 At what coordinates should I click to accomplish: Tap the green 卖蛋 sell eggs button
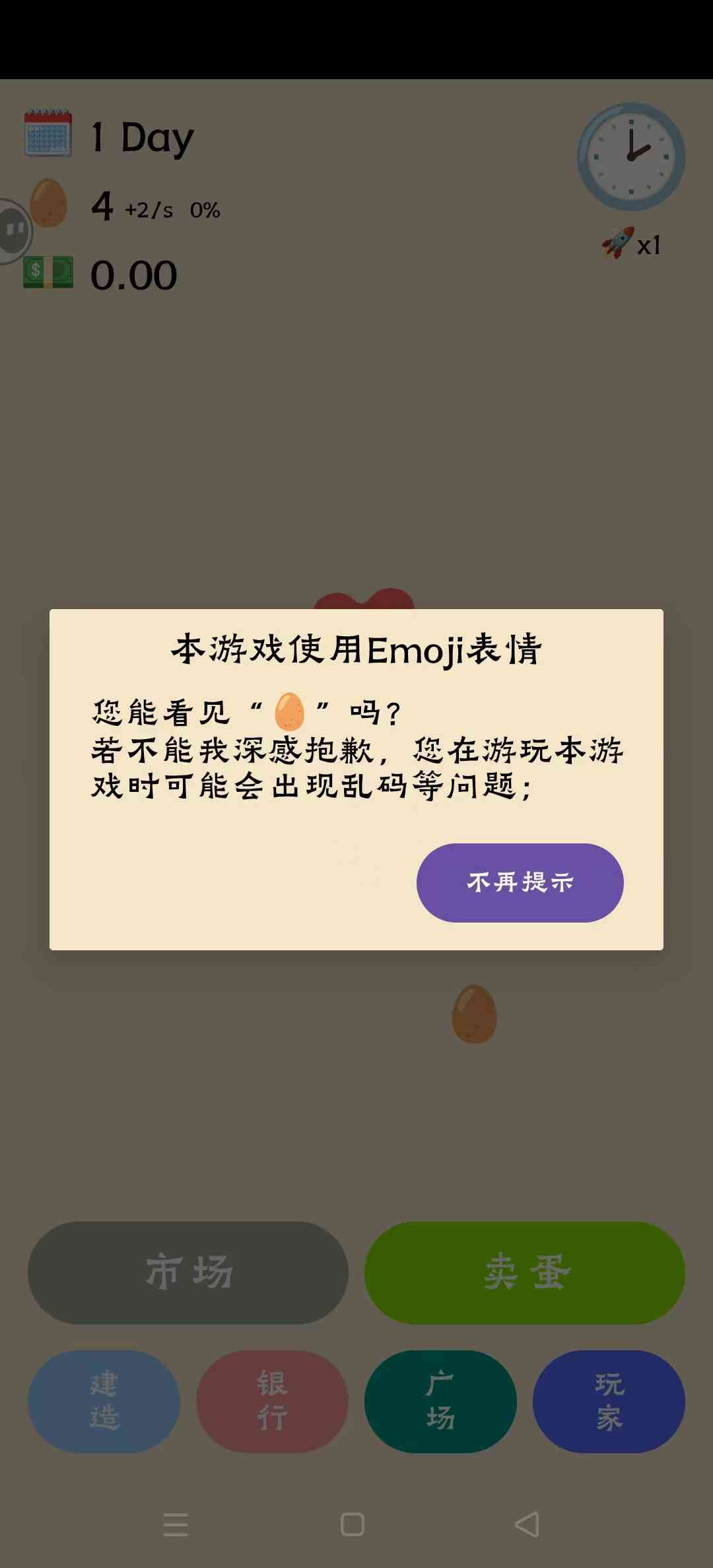[x=525, y=1272]
